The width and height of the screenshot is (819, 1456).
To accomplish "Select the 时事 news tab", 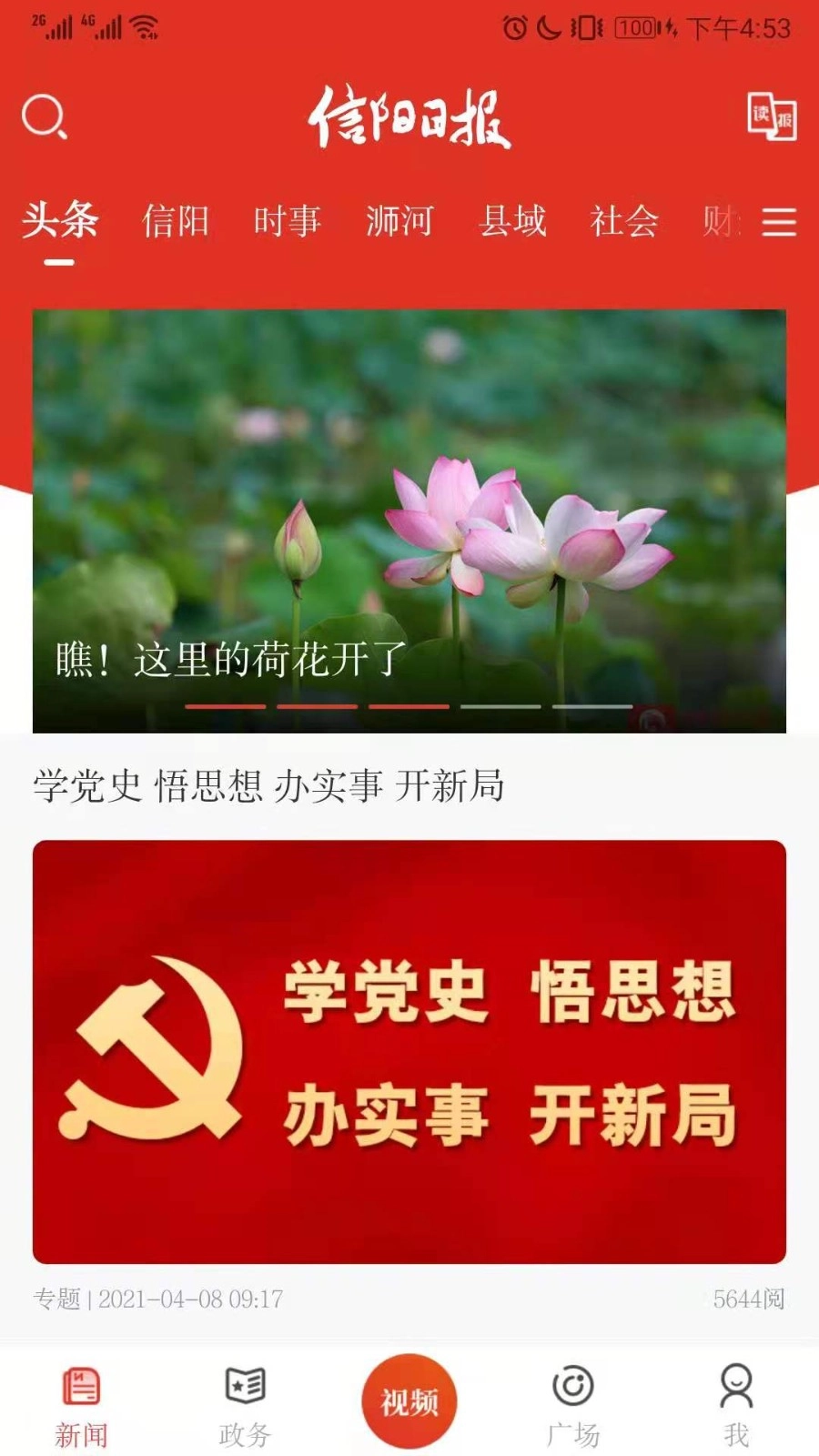I will pyautogui.click(x=289, y=222).
